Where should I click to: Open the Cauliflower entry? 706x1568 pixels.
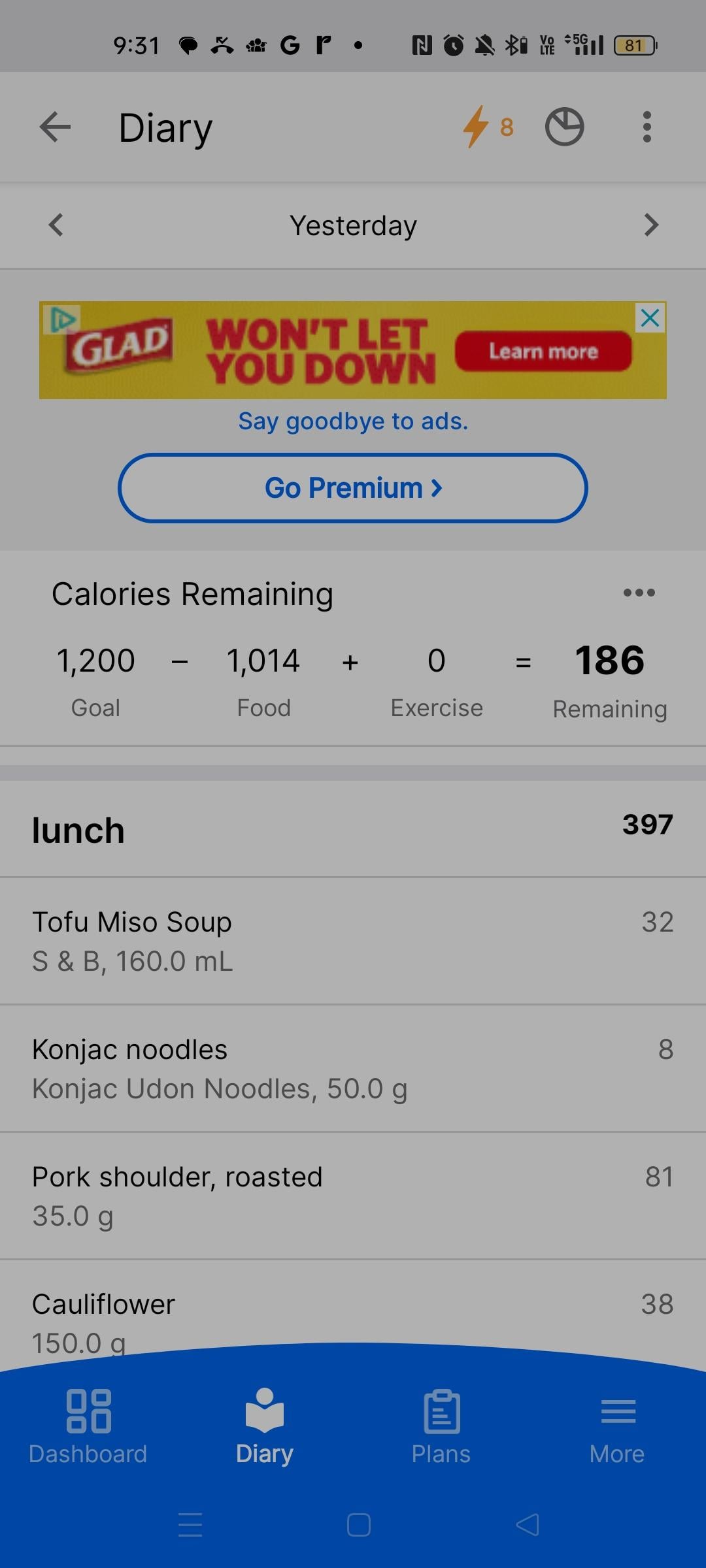click(x=353, y=1307)
